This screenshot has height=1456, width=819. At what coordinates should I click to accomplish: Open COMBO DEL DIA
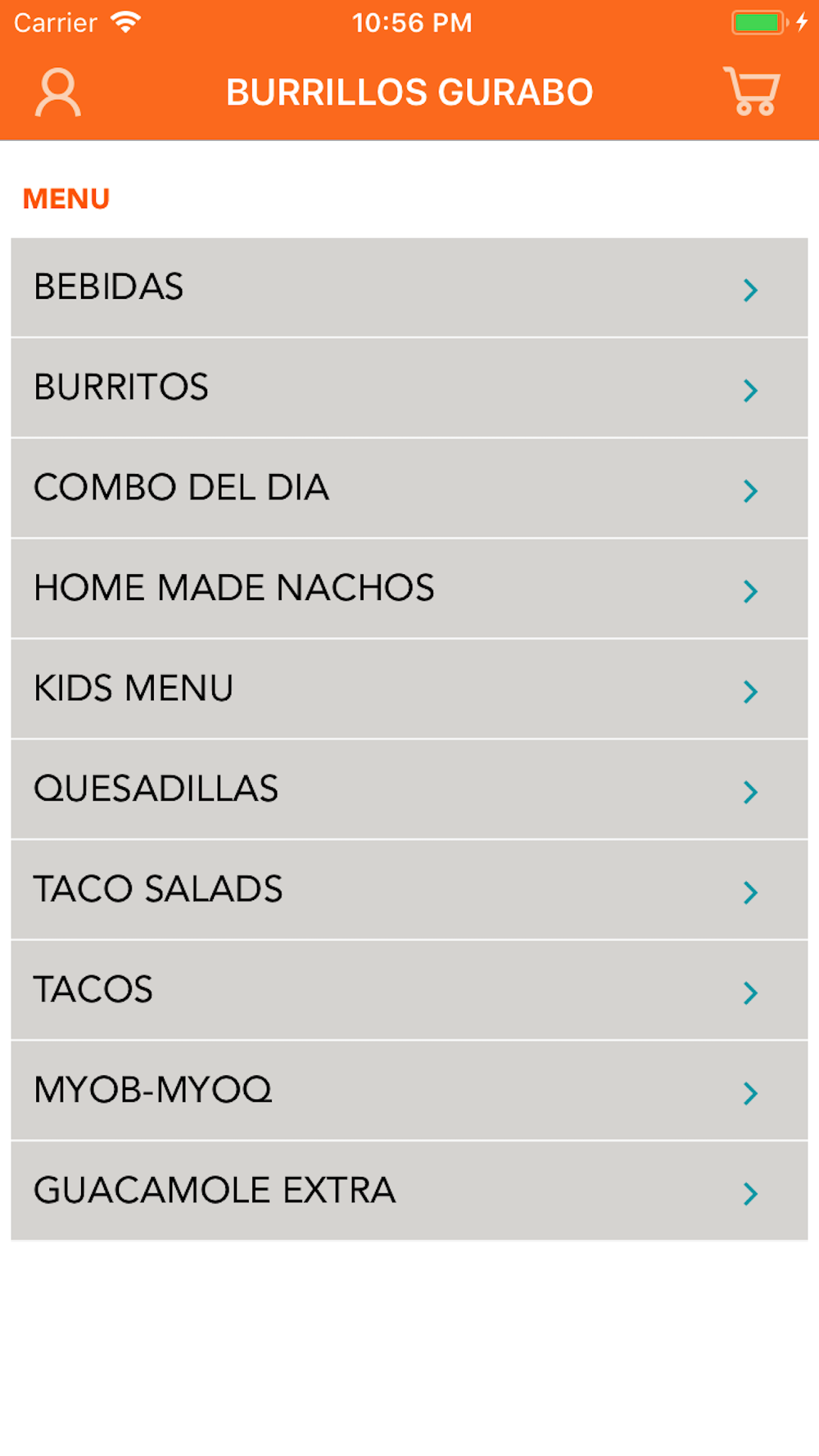(409, 489)
